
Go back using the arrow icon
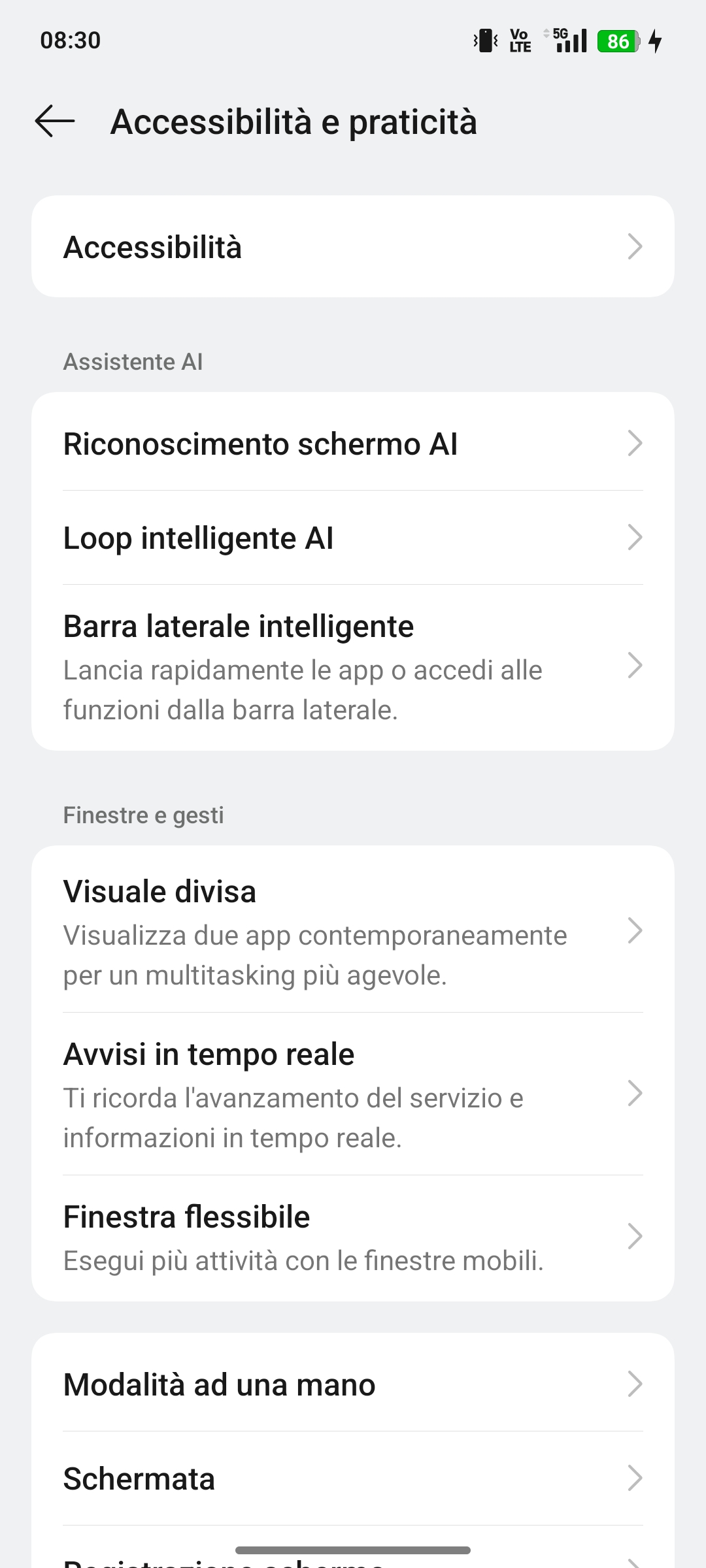coord(55,122)
